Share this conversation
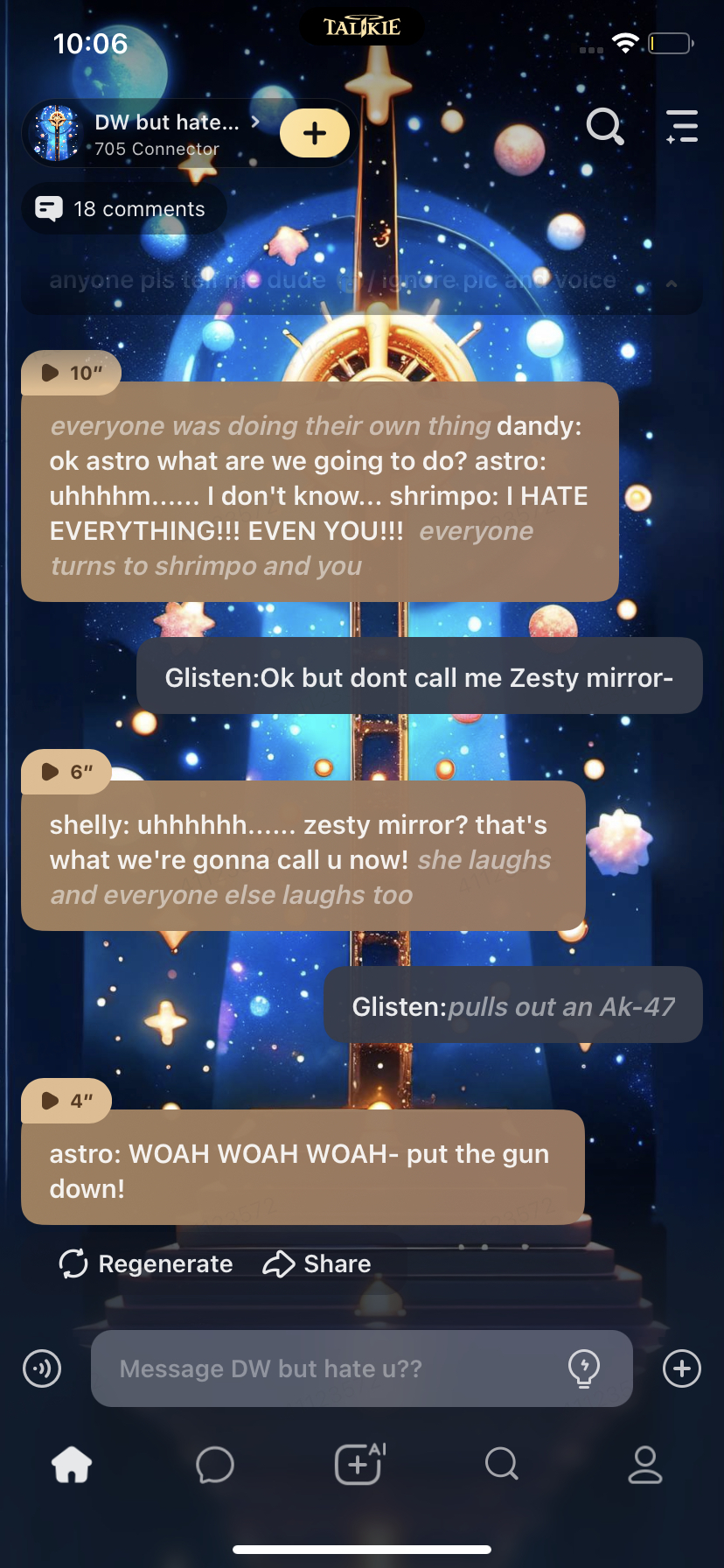 pyautogui.click(x=317, y=1263)
